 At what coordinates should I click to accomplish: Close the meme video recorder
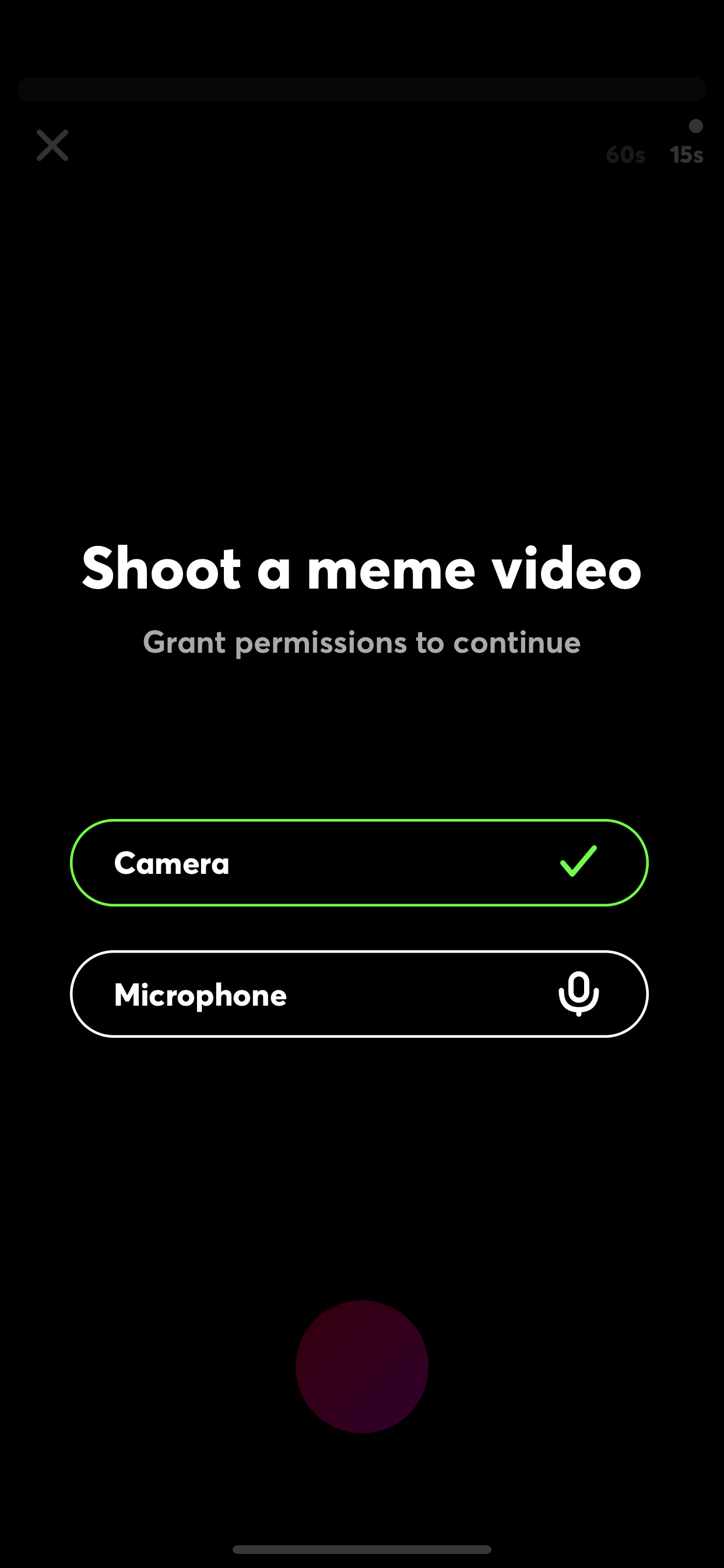tap(52, 145)
